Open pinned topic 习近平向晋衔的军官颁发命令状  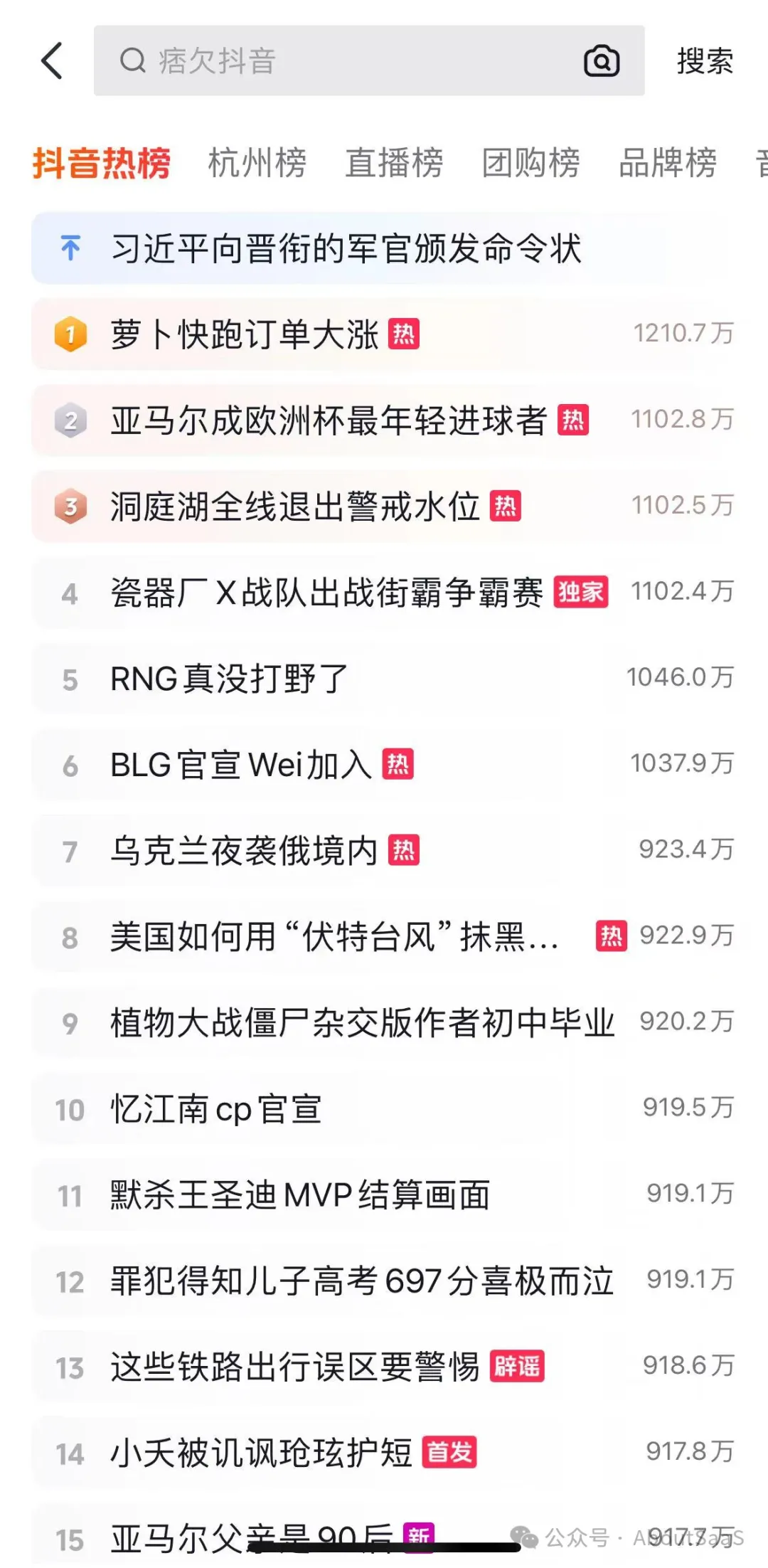(346, 248)
